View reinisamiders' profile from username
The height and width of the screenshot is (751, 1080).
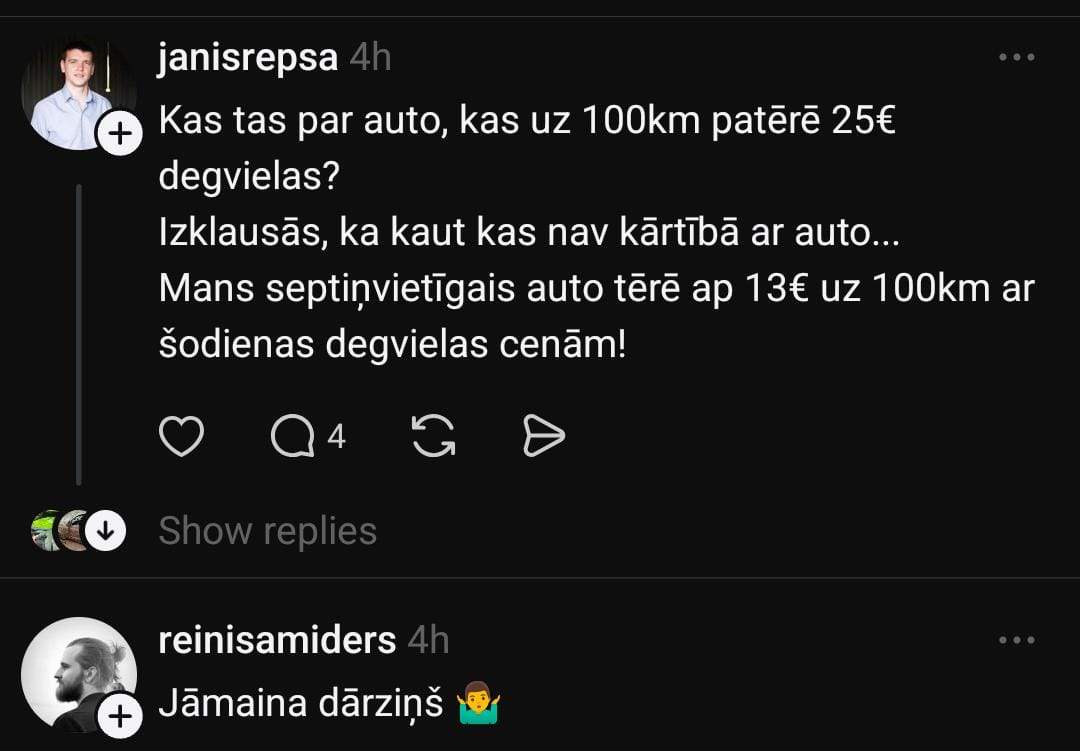tap(277, 640)
